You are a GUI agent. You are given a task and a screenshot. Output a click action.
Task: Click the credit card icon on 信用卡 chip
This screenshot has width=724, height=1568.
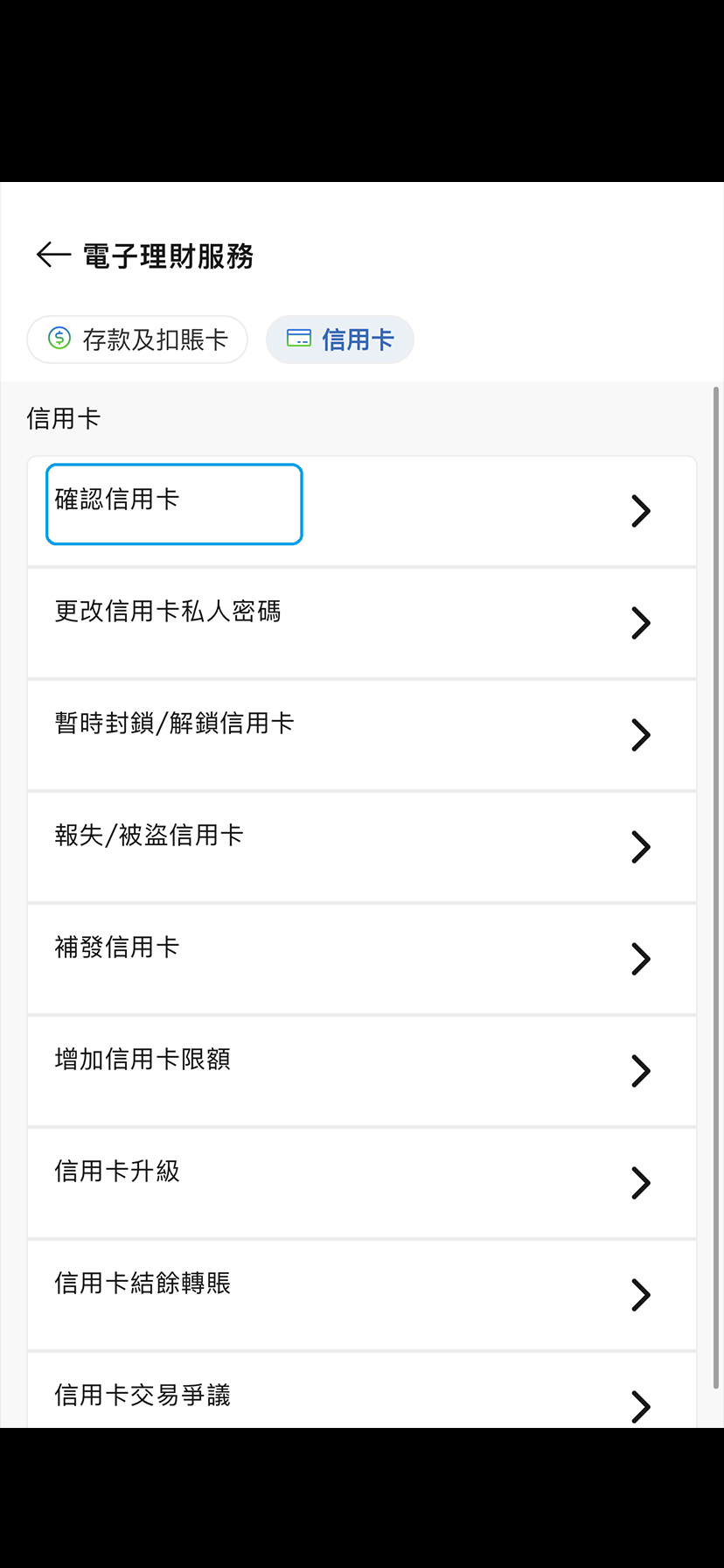click(x=298, y=339)
